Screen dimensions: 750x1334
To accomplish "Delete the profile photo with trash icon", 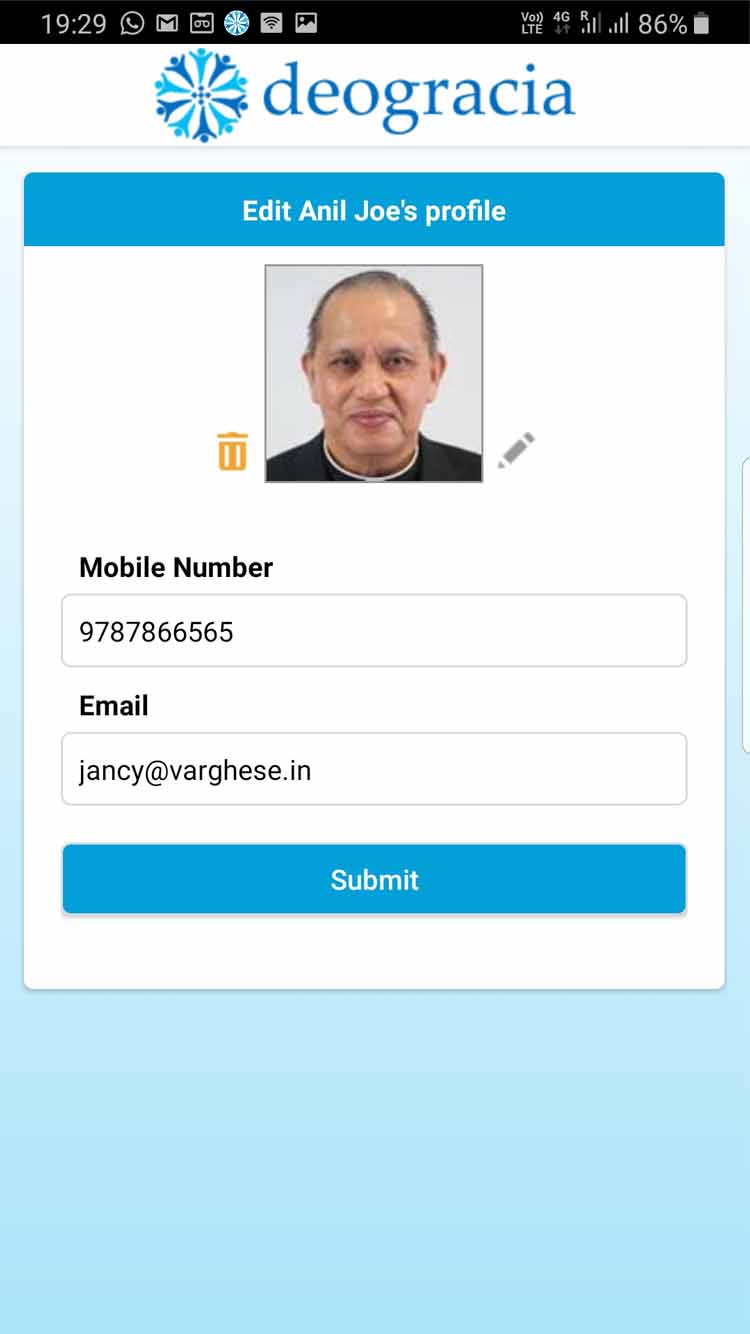I will tap(232, 451).
